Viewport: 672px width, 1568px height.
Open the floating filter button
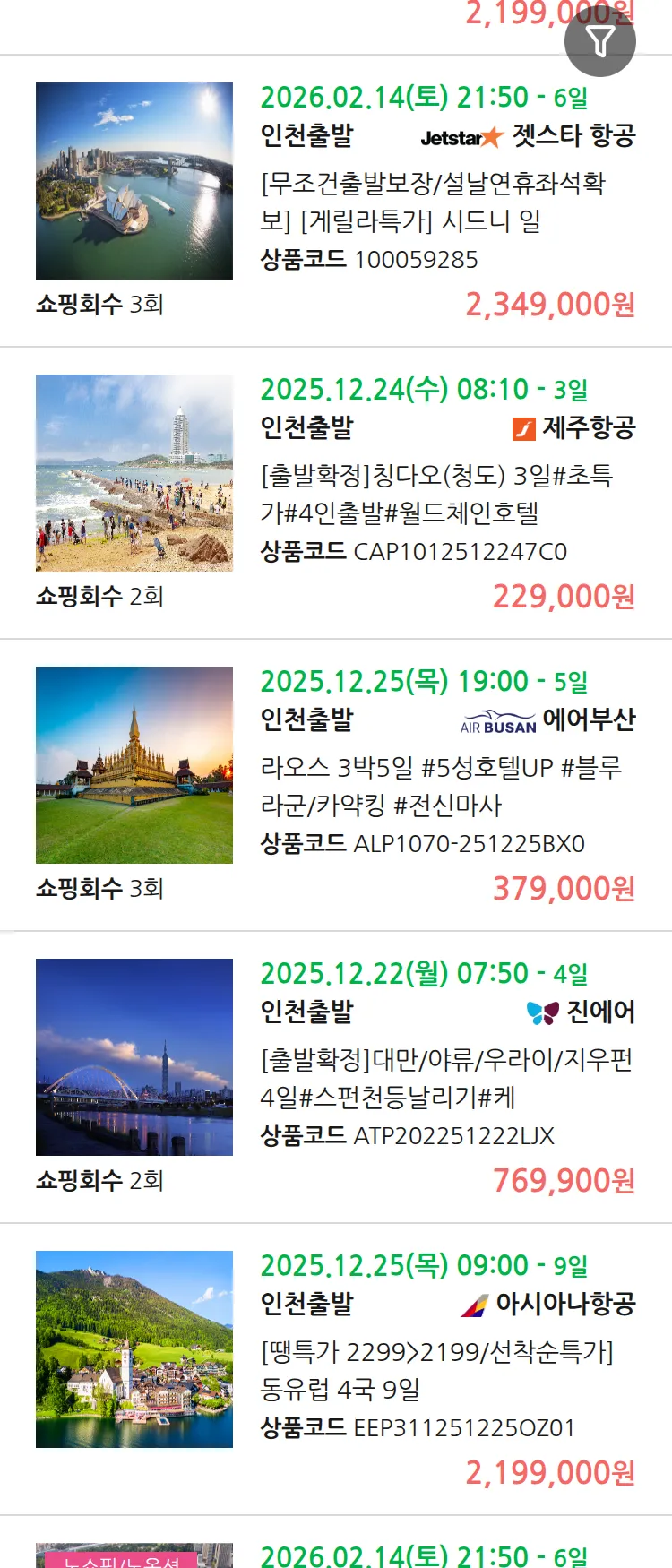599,41
